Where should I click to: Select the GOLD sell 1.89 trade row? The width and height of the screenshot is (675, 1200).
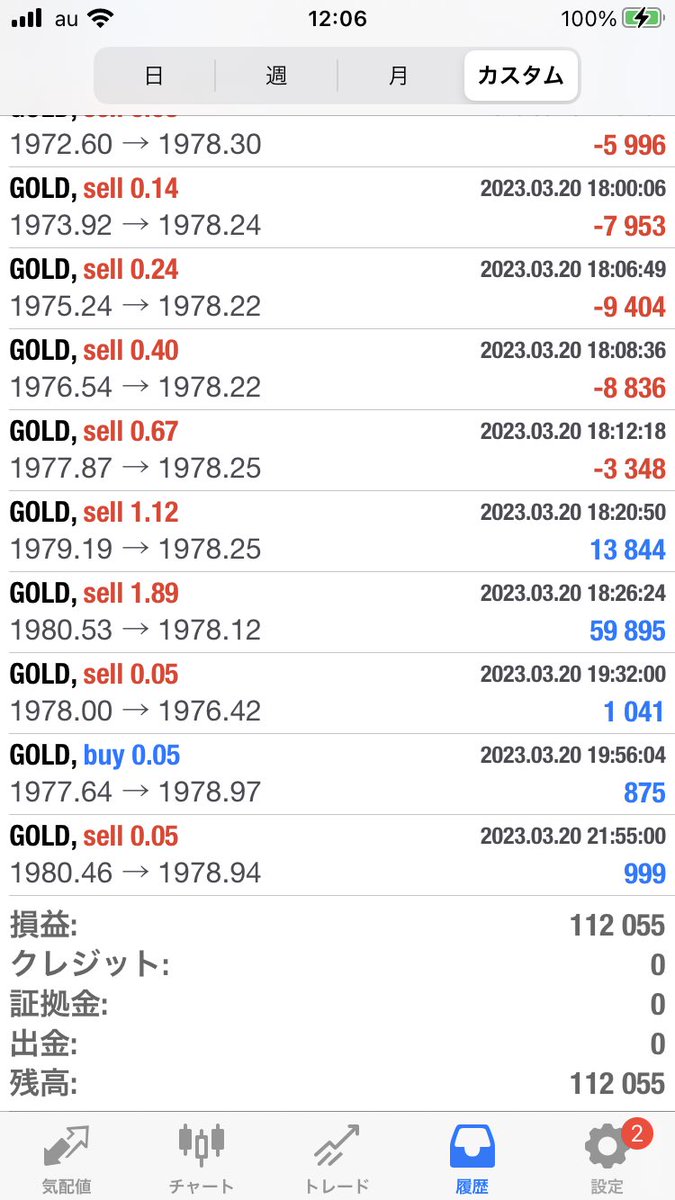pos(337,612)
